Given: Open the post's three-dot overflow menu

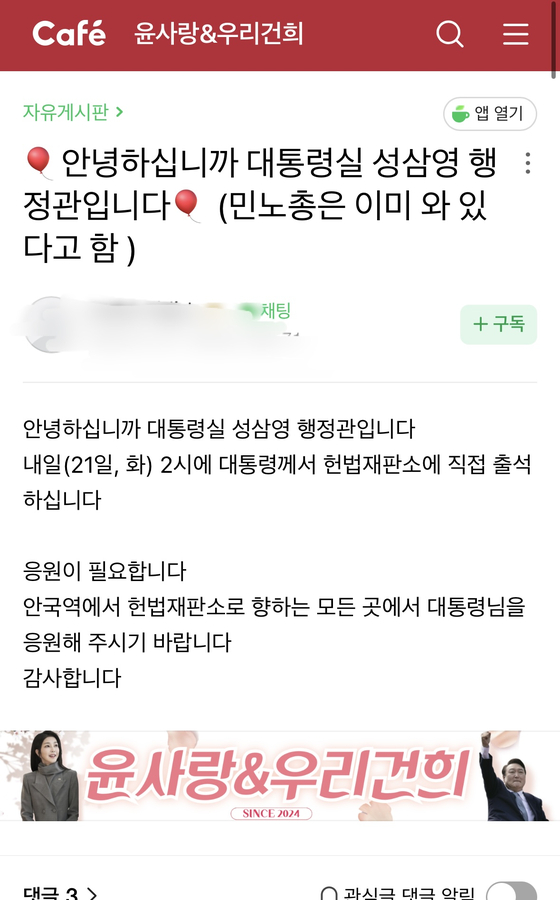Looking at the screenshot, I should click(x=527, y=164).
